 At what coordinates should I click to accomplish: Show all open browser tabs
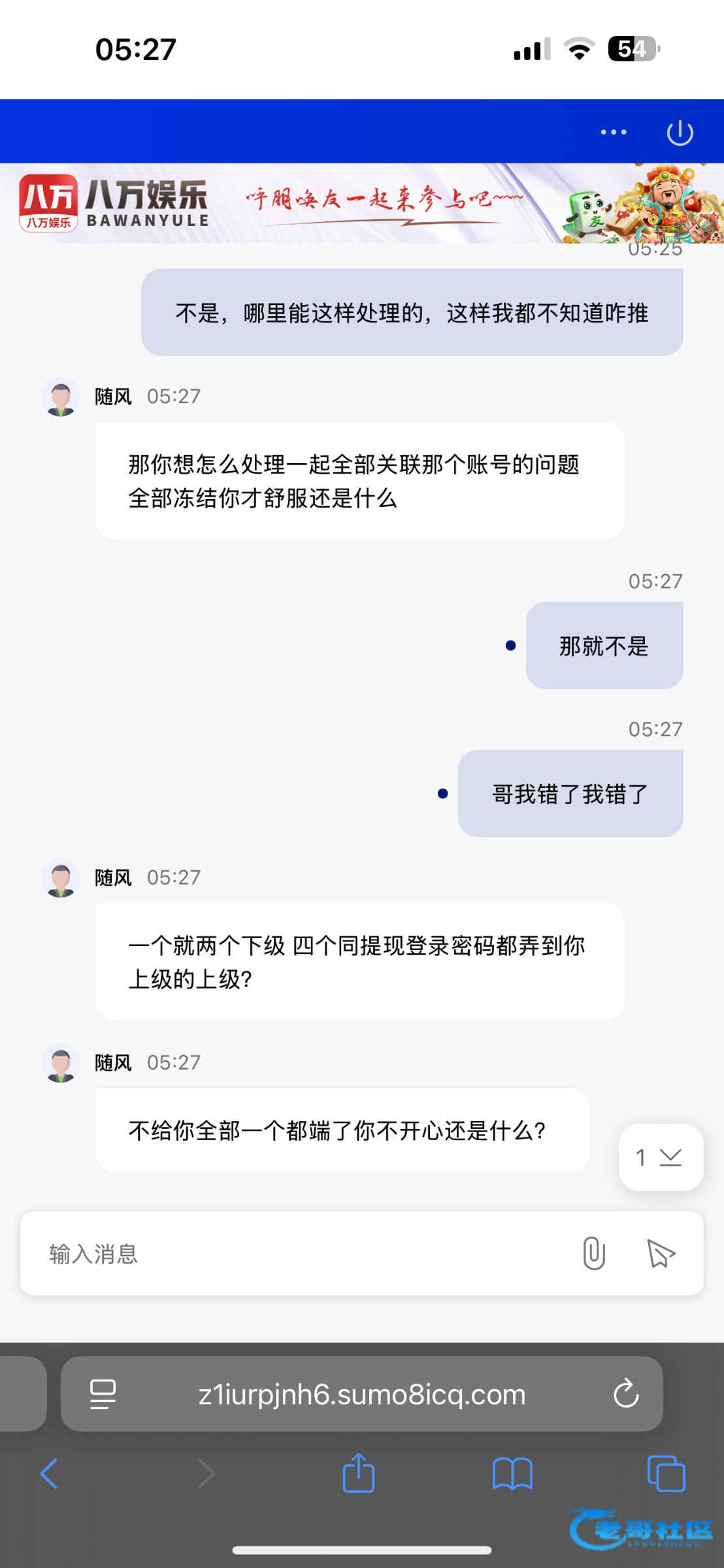tap(666, 1473)
